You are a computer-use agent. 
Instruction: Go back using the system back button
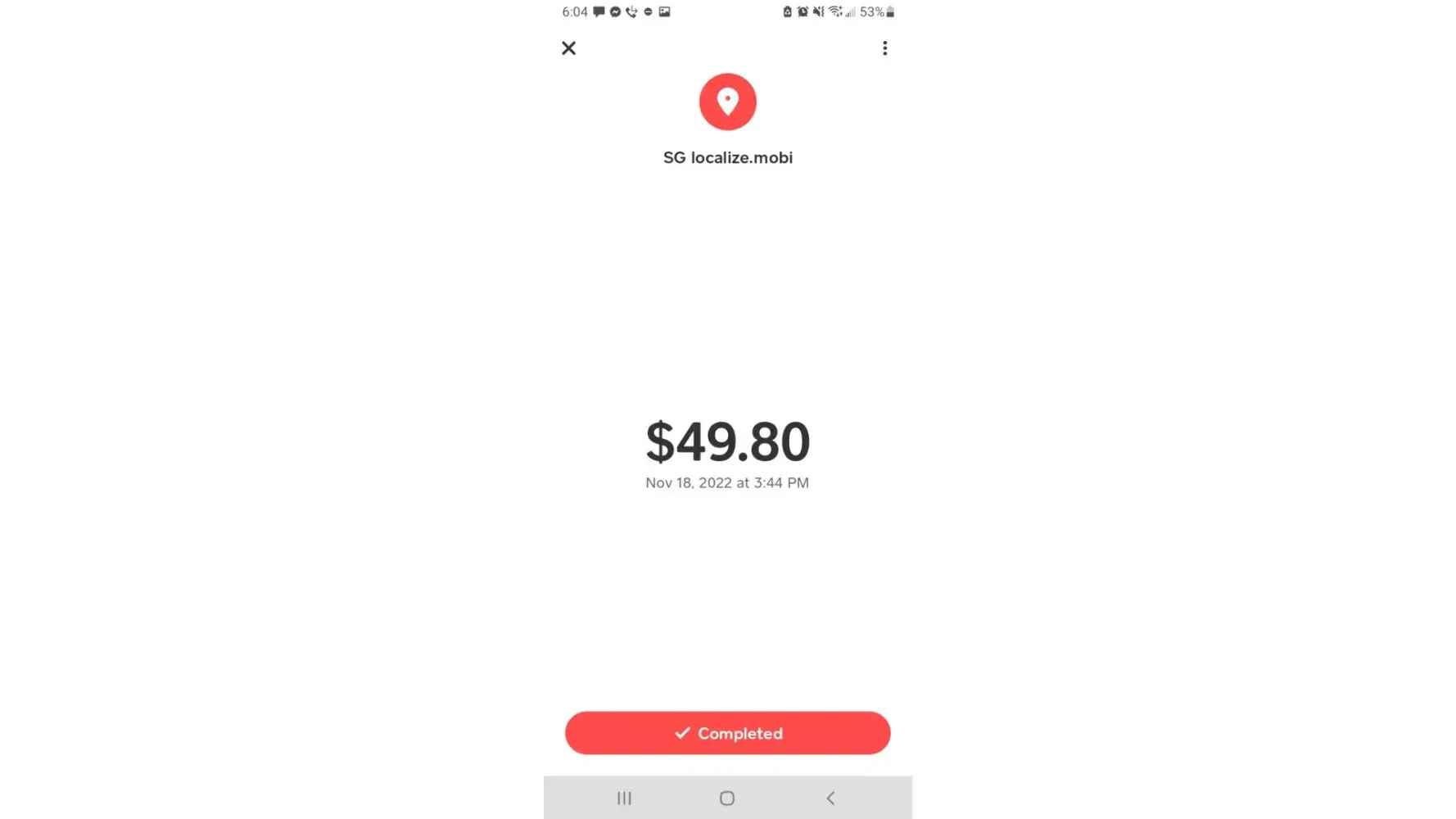coord(830,798)
